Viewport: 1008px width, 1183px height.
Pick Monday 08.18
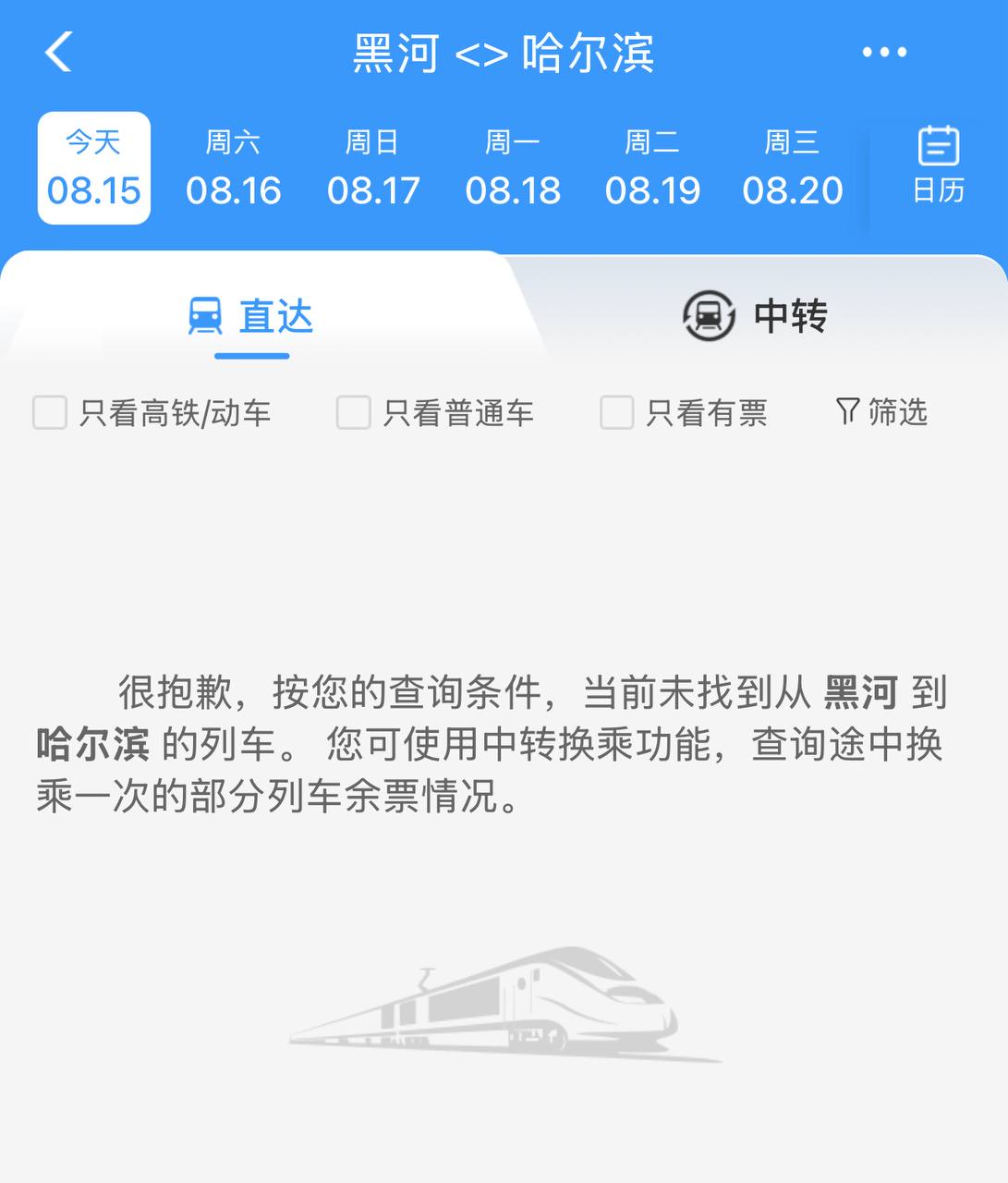coord(513,168)
